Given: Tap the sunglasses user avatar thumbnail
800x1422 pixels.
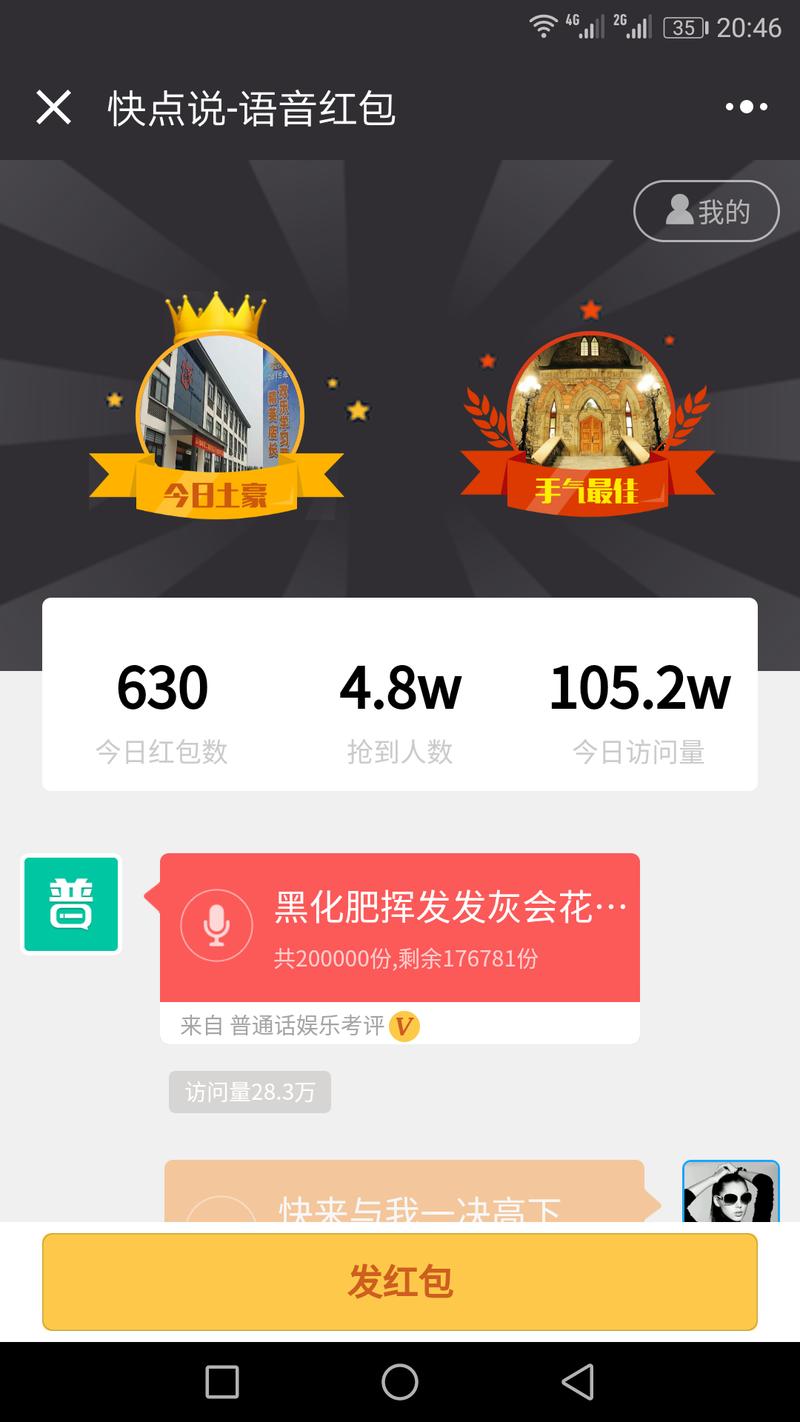Looking at the screenshot, I should pos(731,1194).
